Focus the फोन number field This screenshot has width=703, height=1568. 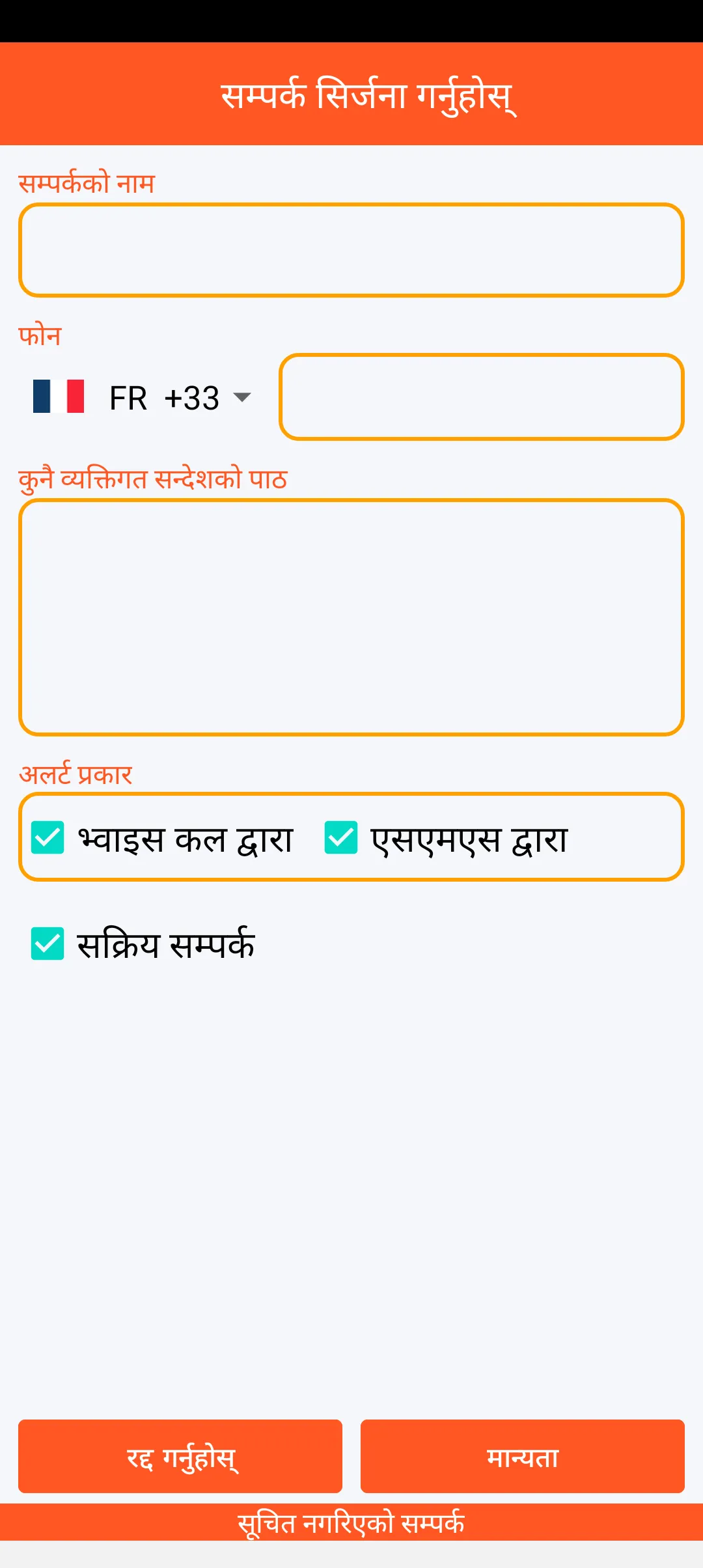[482, 397]
